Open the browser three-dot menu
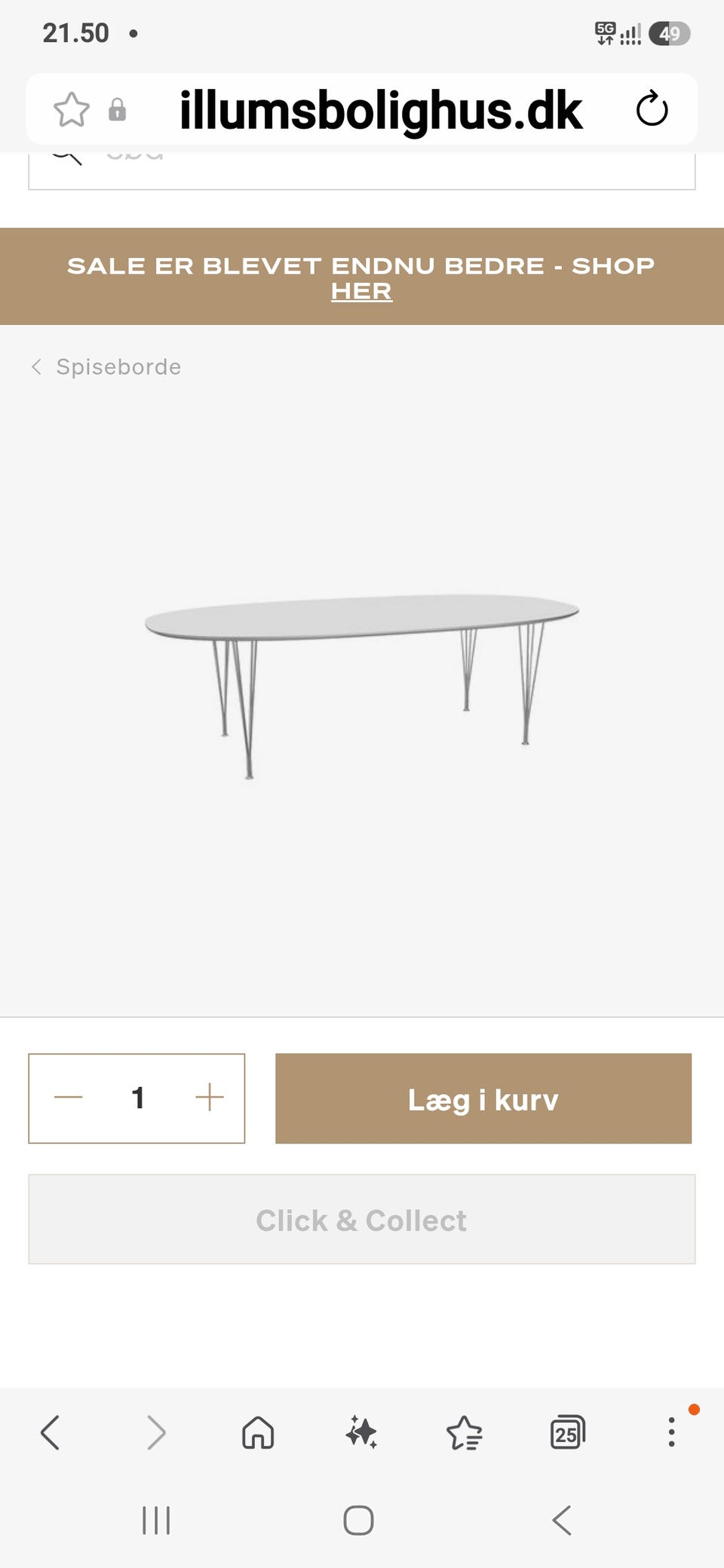Screen dimensions: 724x1568 pos(671,1432)
